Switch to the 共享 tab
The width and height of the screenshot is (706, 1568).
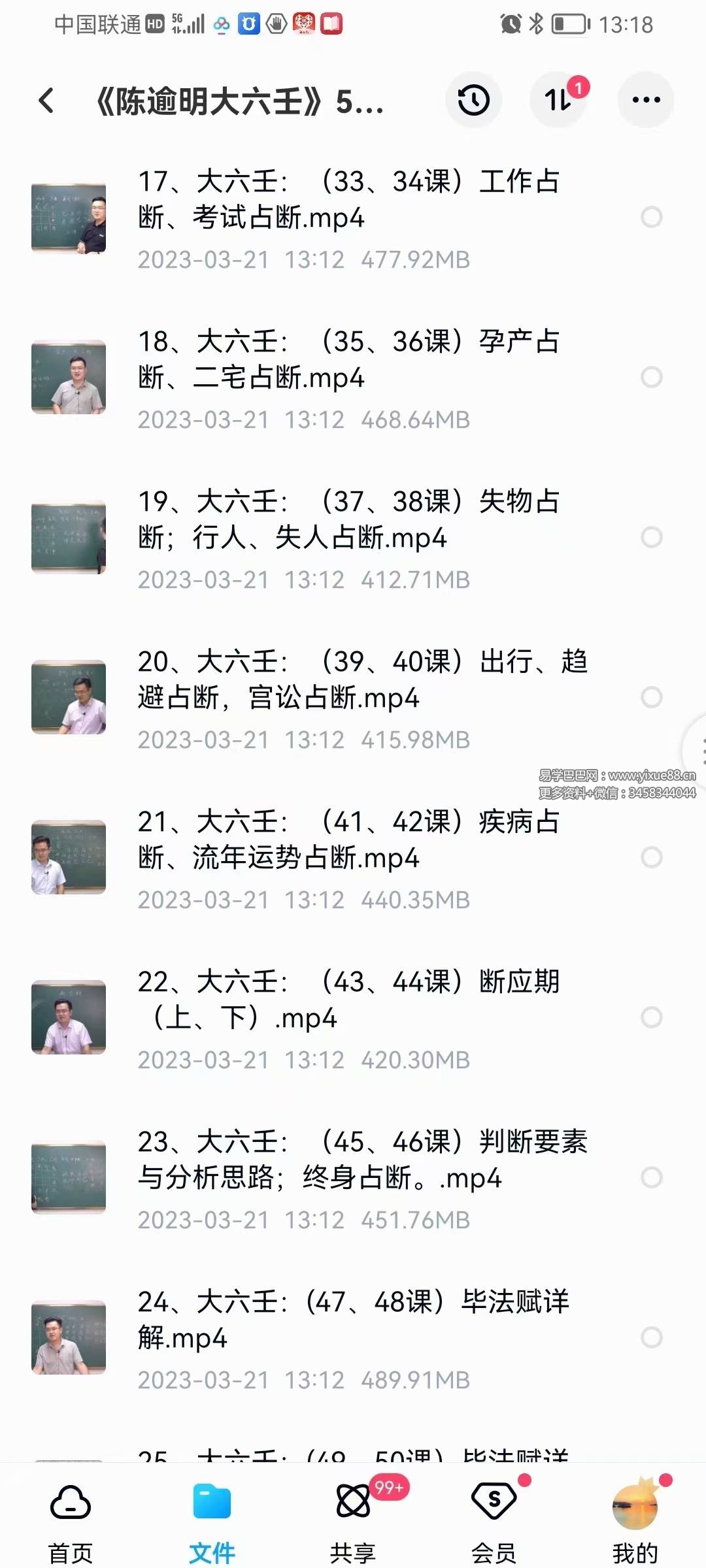pyautogui.click(x=353, y=1522)
